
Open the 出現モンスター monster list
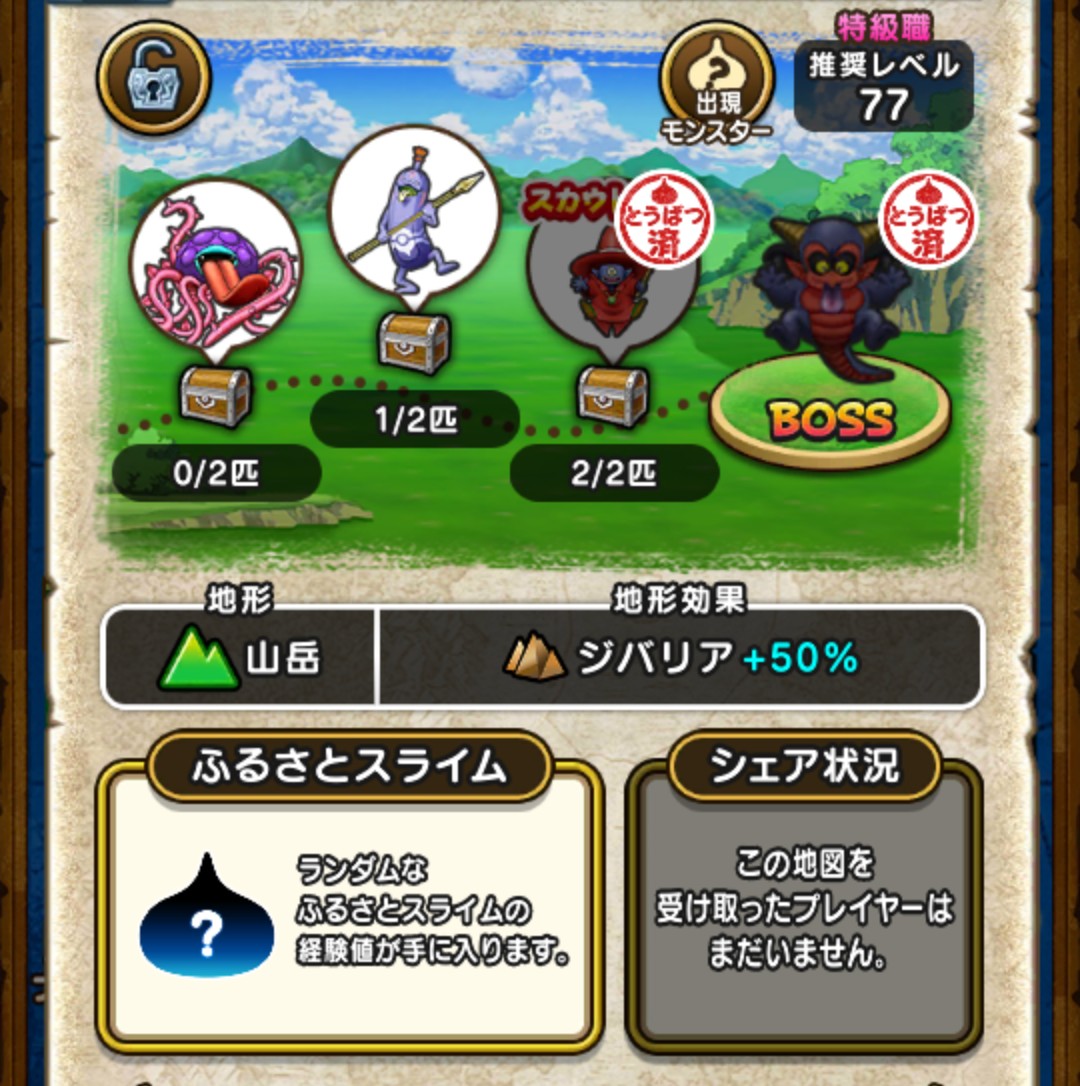click(x=716, y=80)
